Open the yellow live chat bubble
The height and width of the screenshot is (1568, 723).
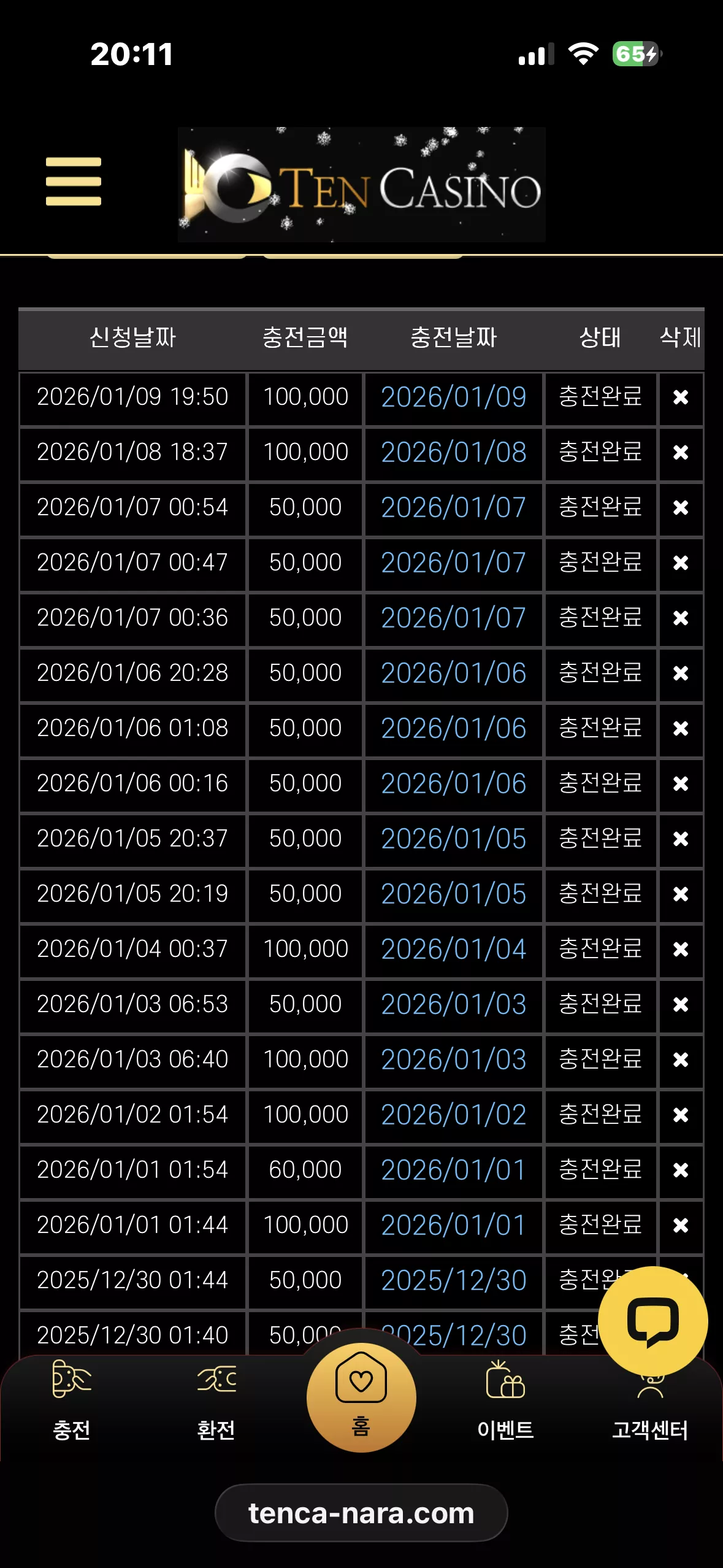coord(652,1321)
